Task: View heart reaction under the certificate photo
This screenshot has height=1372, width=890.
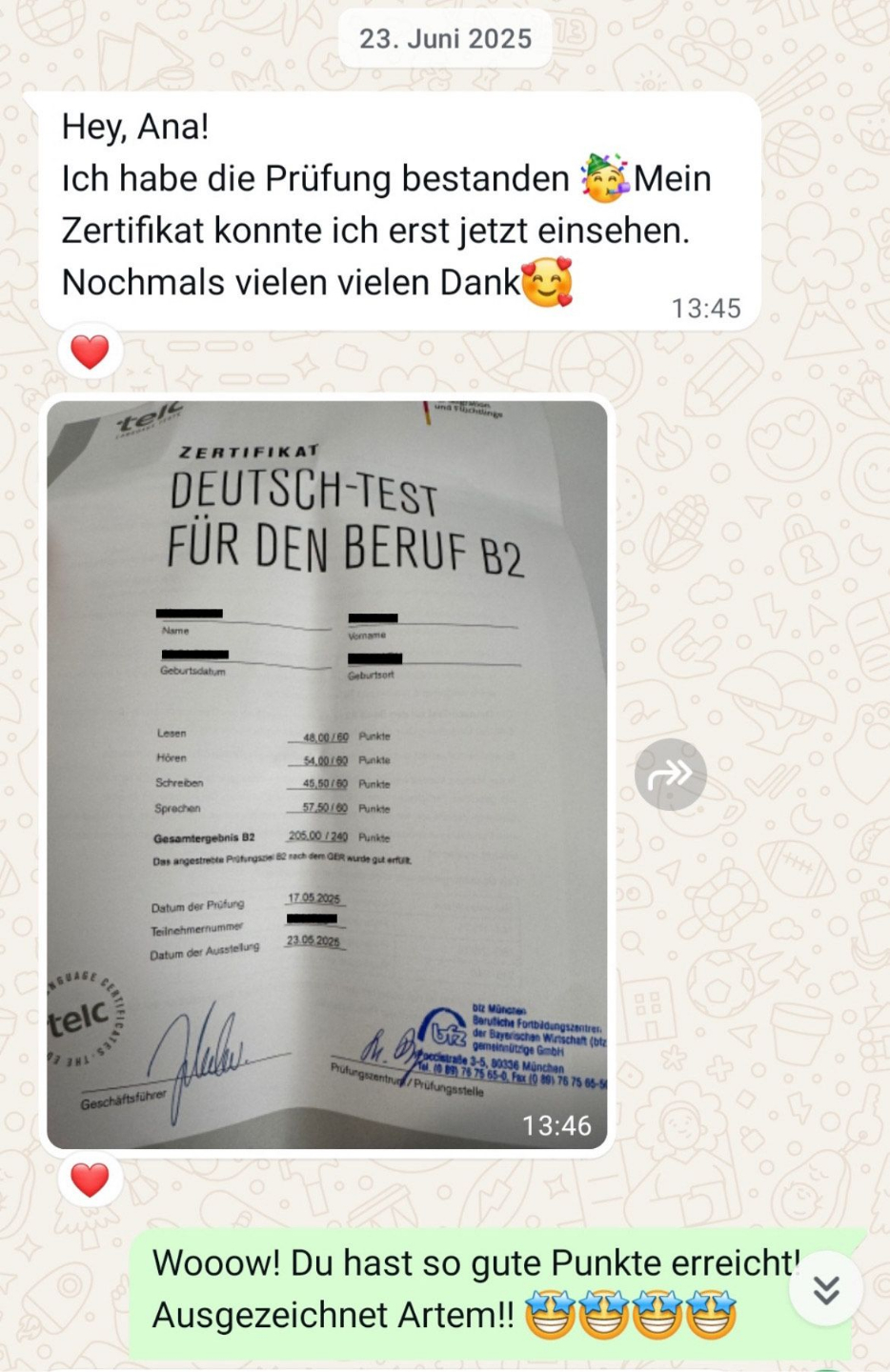Action: tap(90, 1180)
